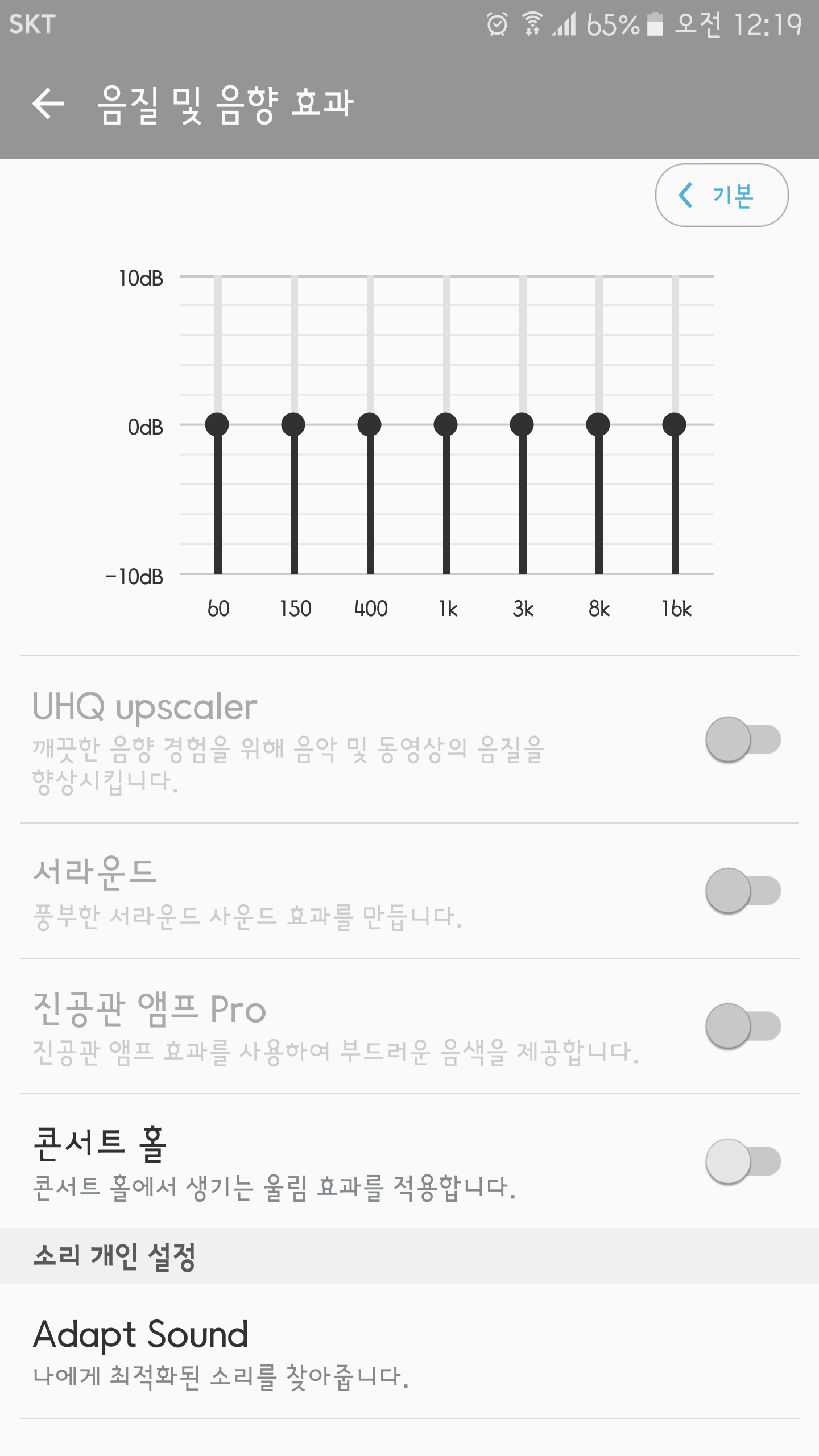Toggle the 진공관 앰프 Pro switch
The height and width of the screenshot is (1456, 819).
click(x=743, y=1026)
